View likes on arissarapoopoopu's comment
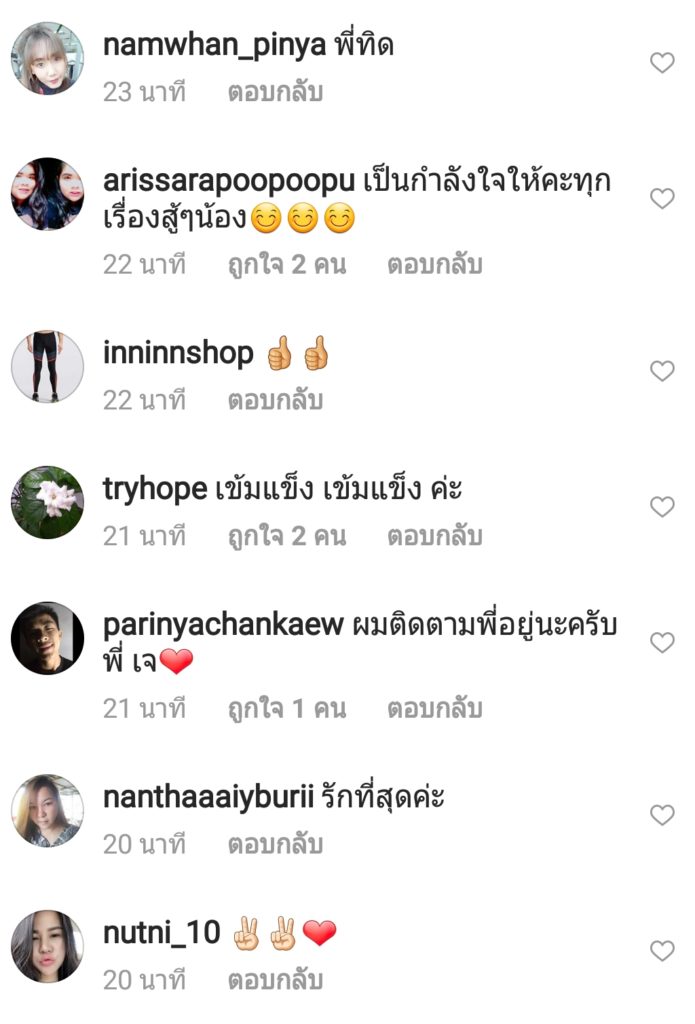The image size is (695, 1024). (286, 265)
